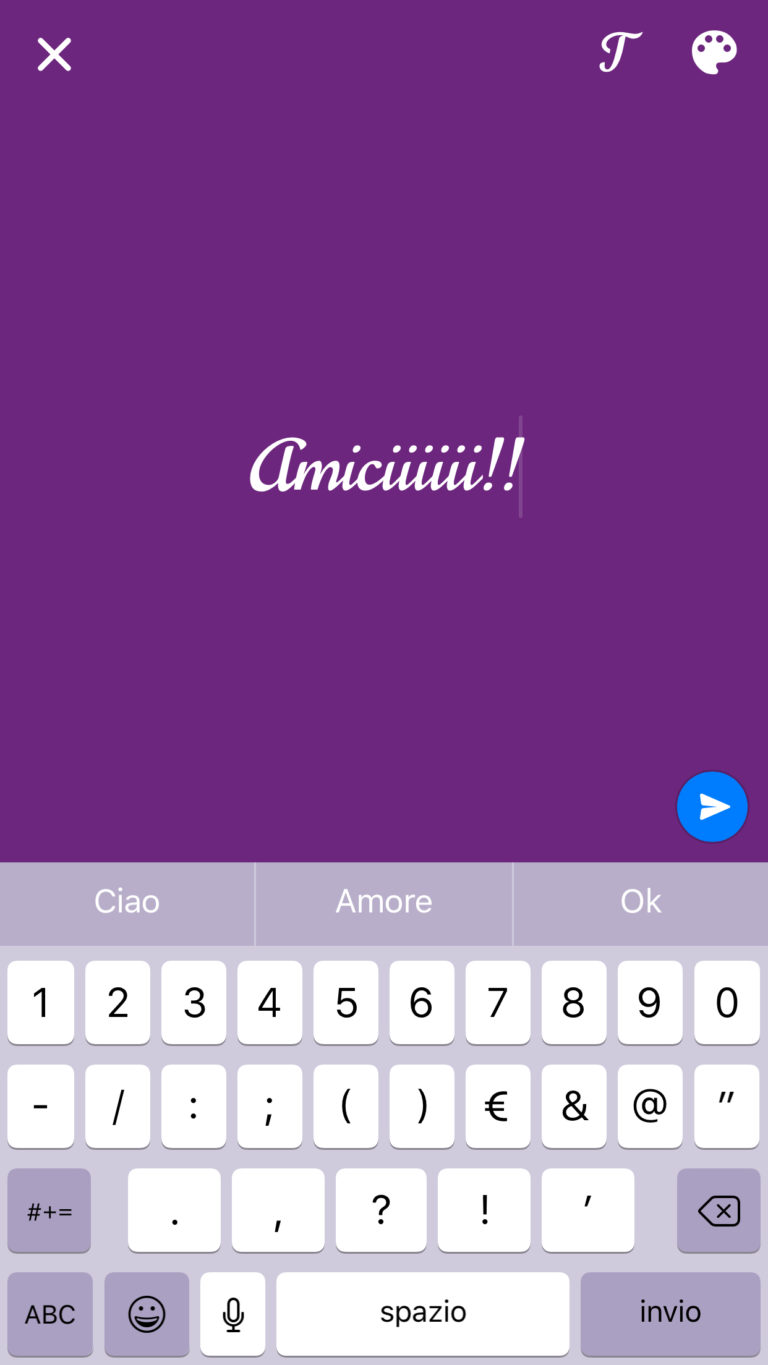Change the text font style

[619, 53]
